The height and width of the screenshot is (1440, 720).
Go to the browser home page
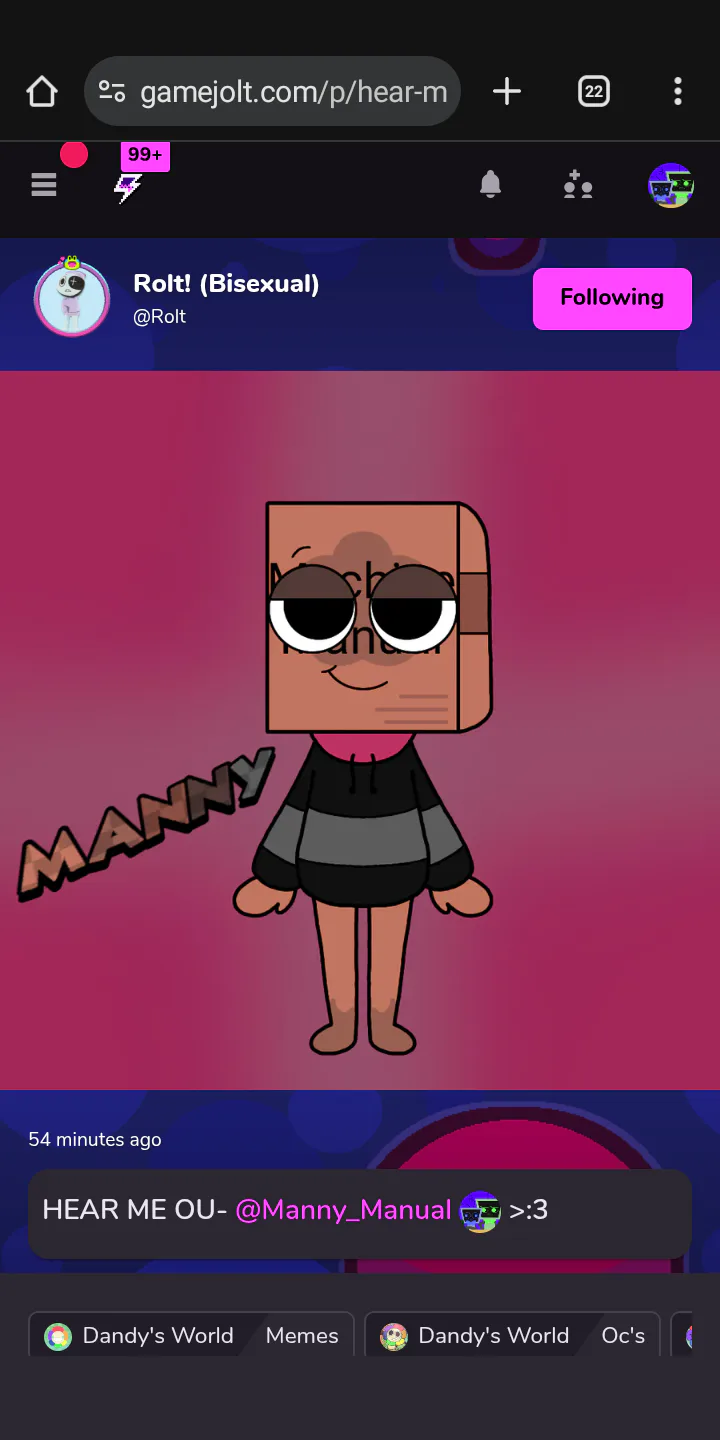pos(42,92)
